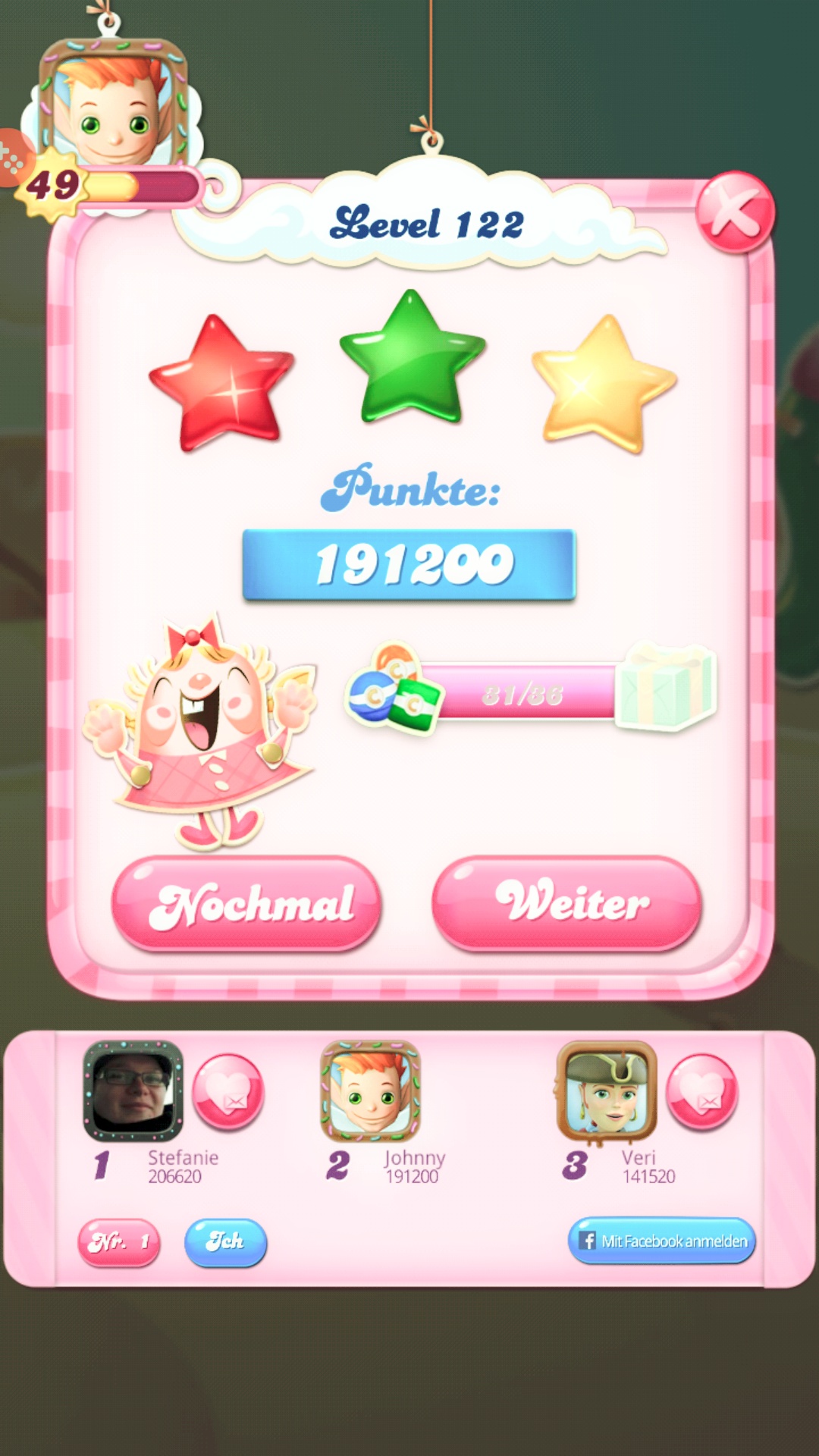Jump to Nr. 1 in leaderboard
The height and width of the screenshot is (1456, 819).
(x=119, y=1242)
